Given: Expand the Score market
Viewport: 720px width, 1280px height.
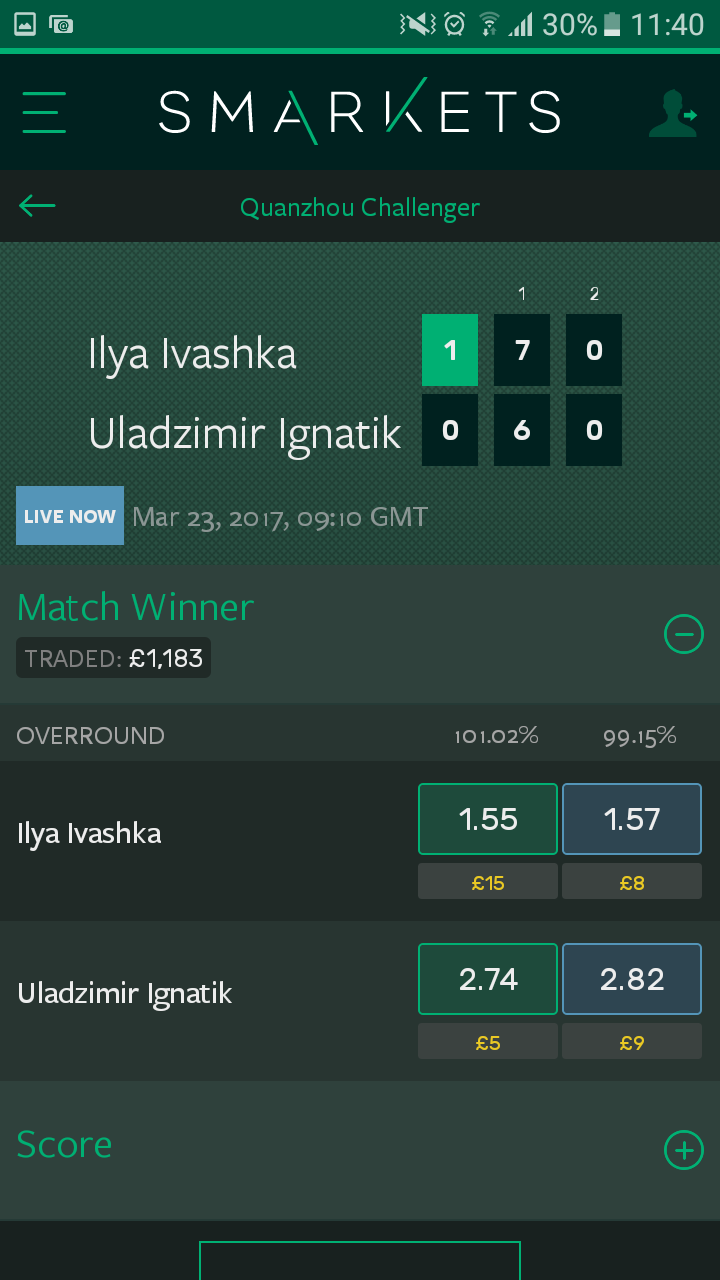Looking at the screenshot, I should (x=684, y=1150).
